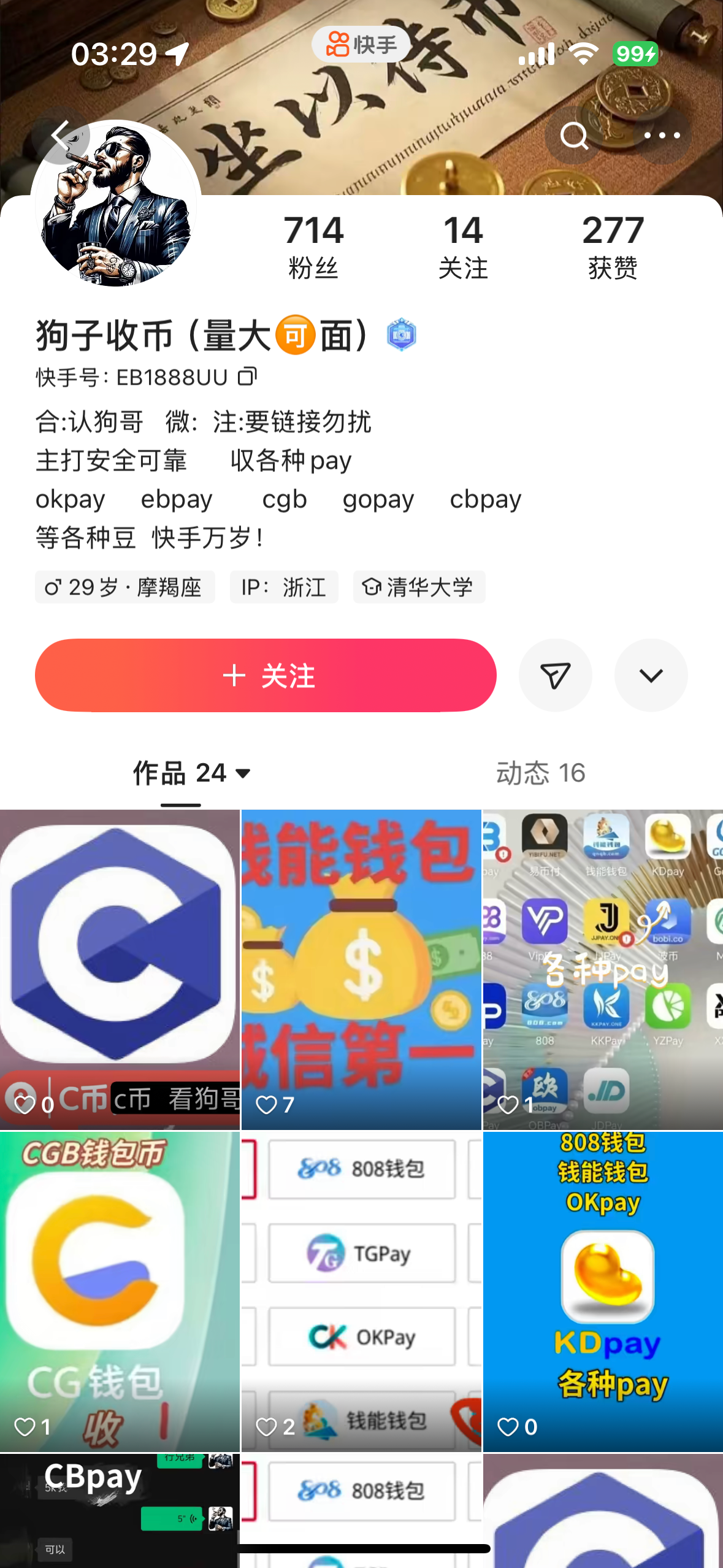Open the 钱能钱包 video with 7 likes
Viewport: 723px width, 1568px height.
361,969
